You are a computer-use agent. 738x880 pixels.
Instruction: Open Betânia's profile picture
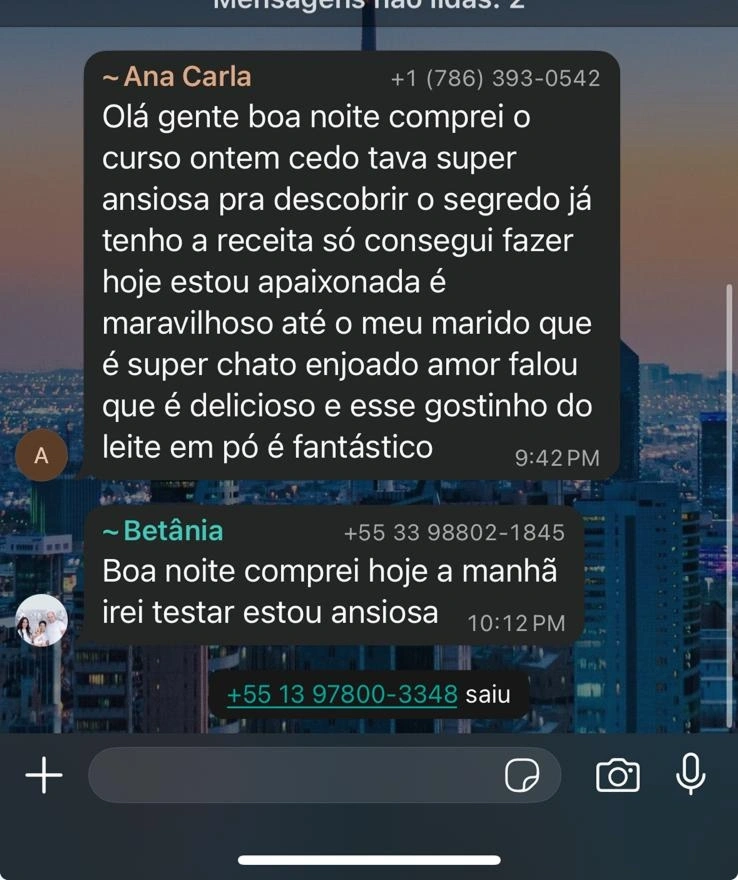pos(42,620)
